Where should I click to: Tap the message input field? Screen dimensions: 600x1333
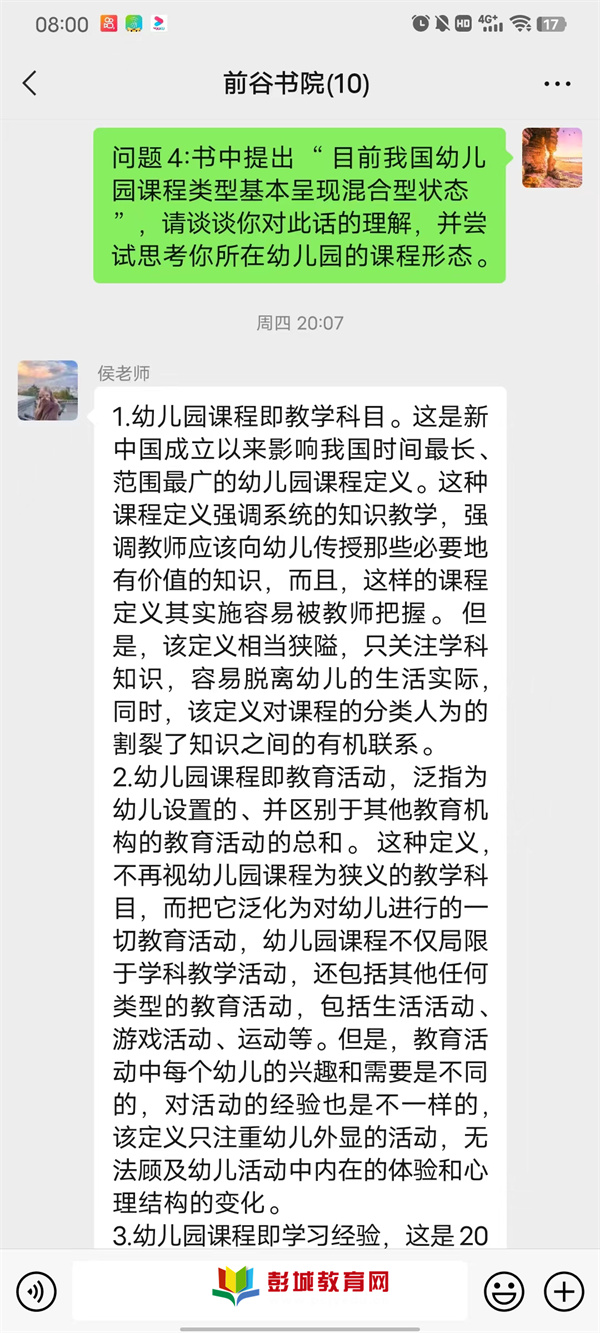[270, 1291]
